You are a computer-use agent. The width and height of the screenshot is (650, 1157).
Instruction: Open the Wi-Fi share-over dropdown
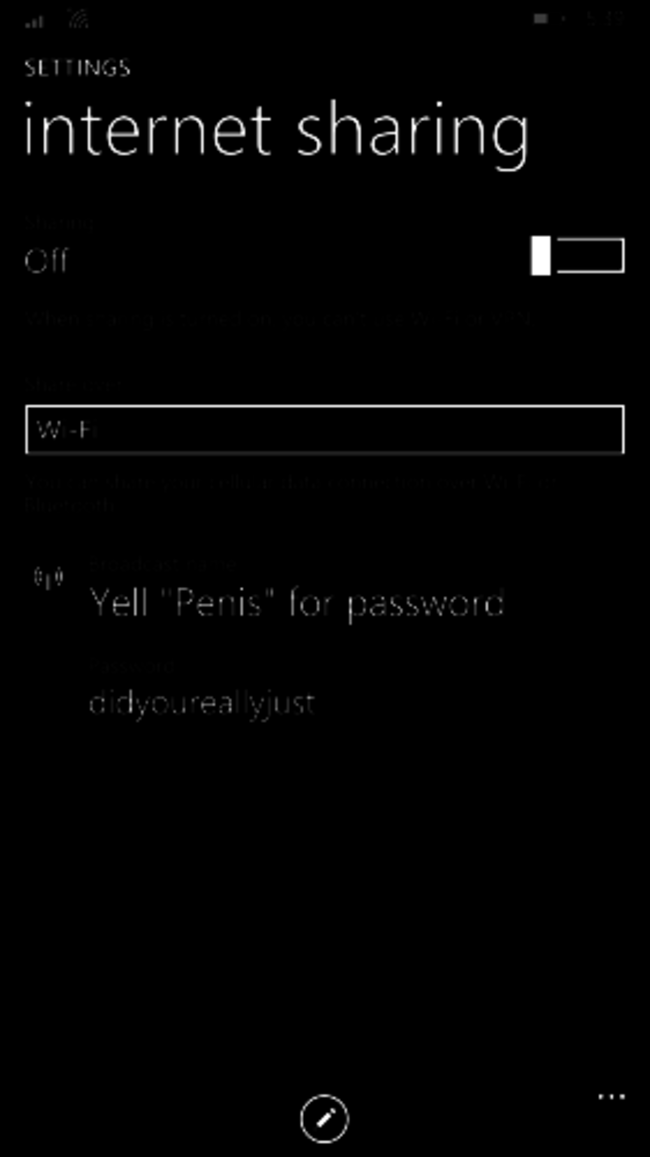click(324, 430)
